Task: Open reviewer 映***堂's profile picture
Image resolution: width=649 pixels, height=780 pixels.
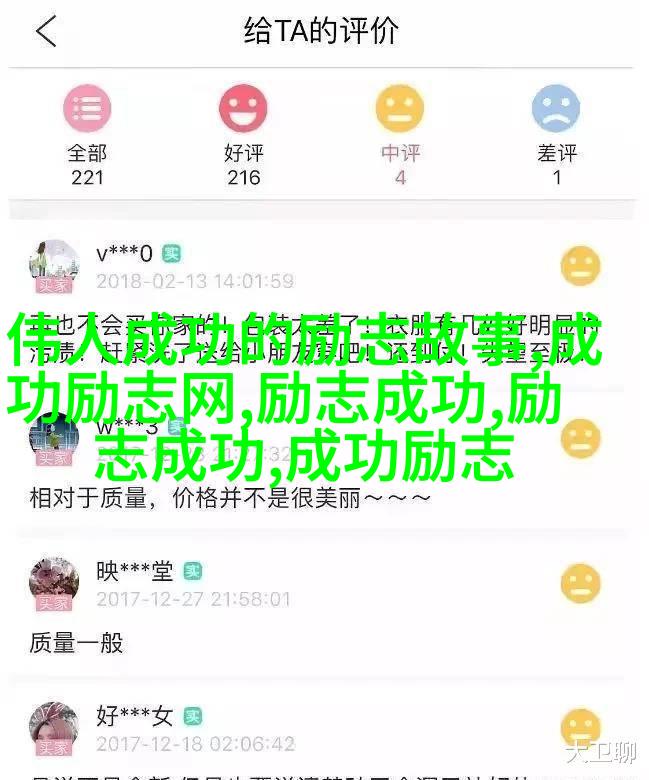Action: tap(54, 584)
